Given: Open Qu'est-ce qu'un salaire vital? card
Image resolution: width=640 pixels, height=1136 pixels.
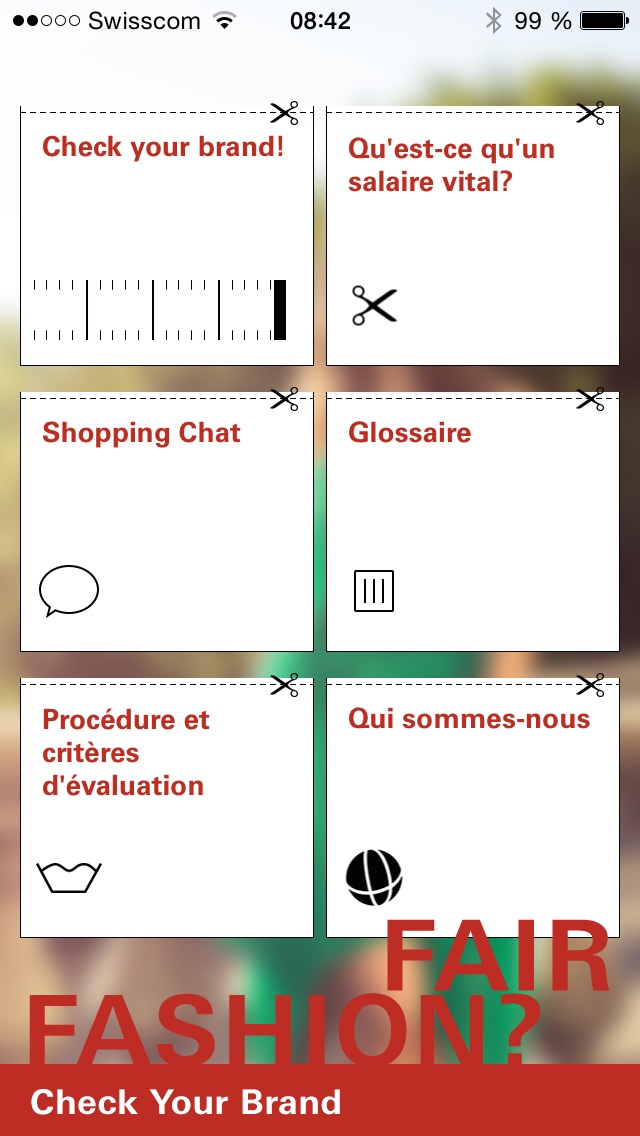Looking at the screenshot, I should point(473,236).
